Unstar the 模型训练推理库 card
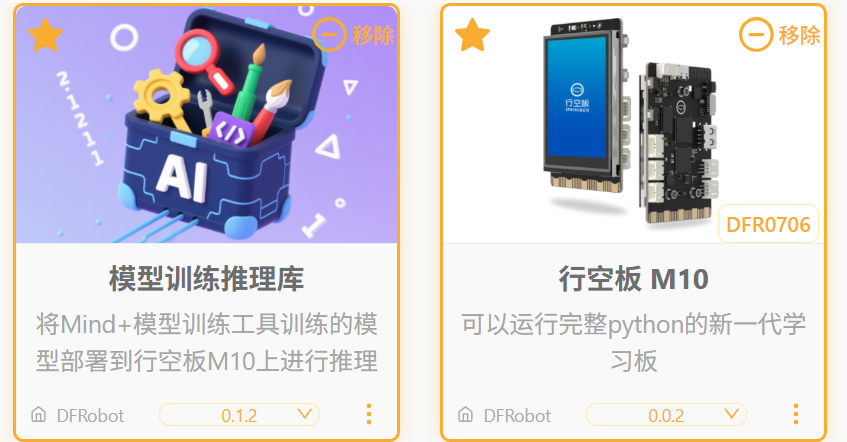 pos(45,36)
